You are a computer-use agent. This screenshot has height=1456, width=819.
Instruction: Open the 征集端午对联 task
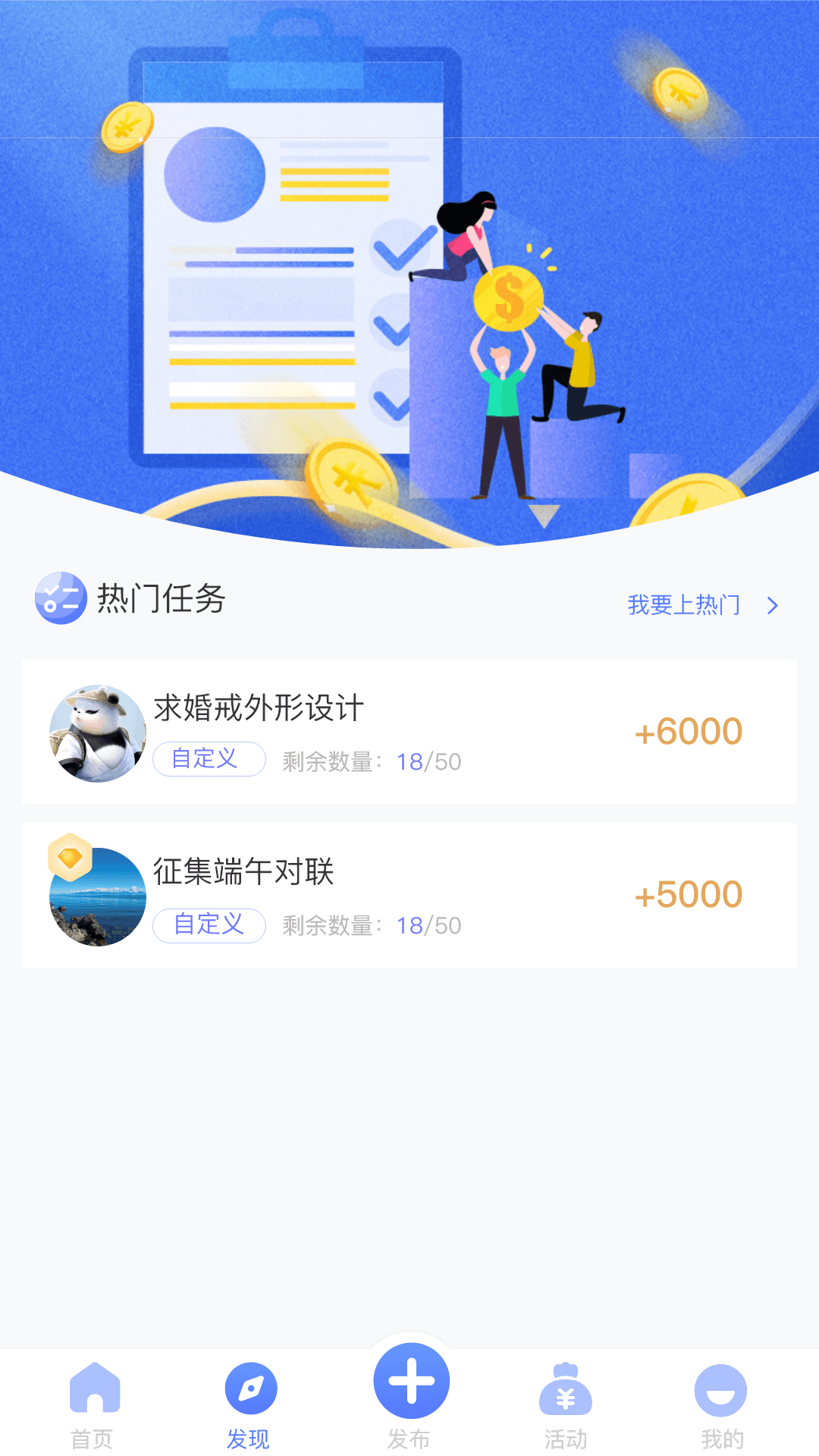[409, 896]
